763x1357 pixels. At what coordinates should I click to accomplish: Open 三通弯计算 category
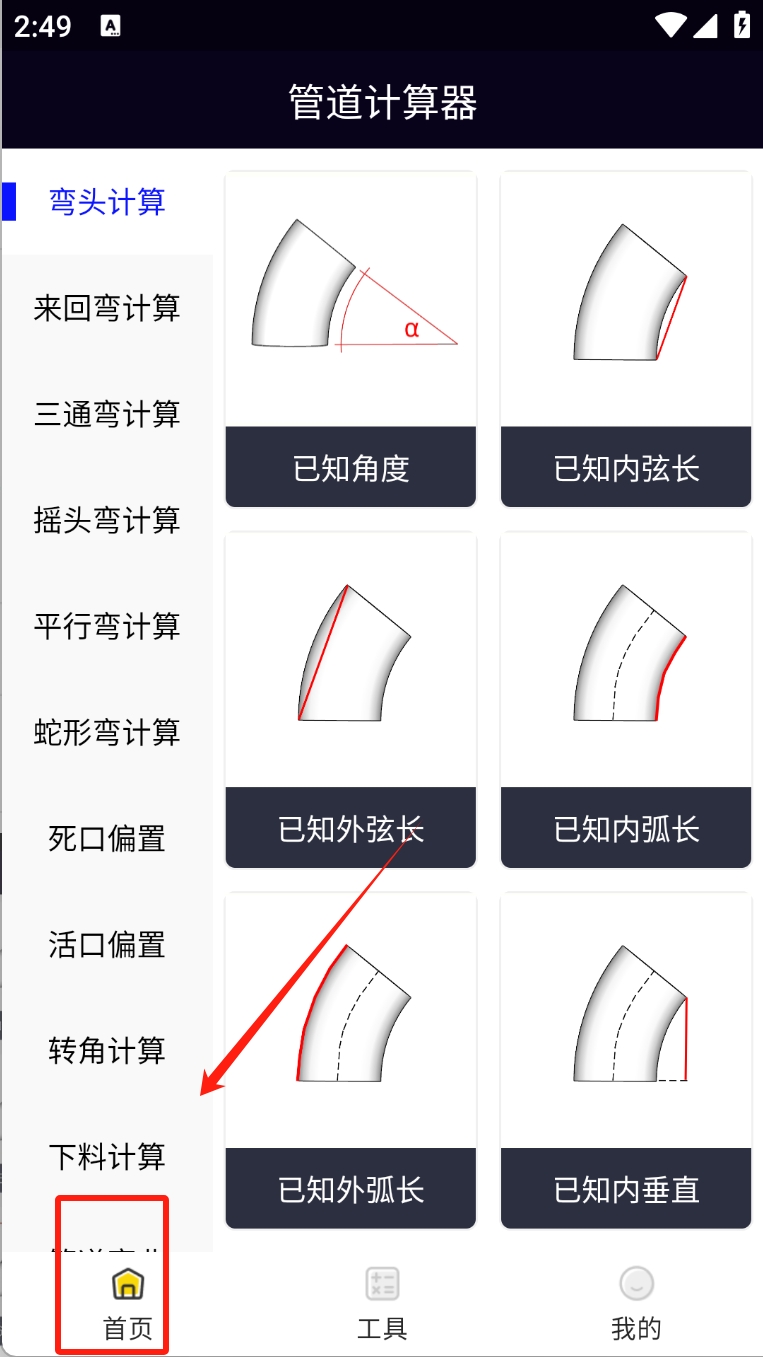(x=107, y=414)
